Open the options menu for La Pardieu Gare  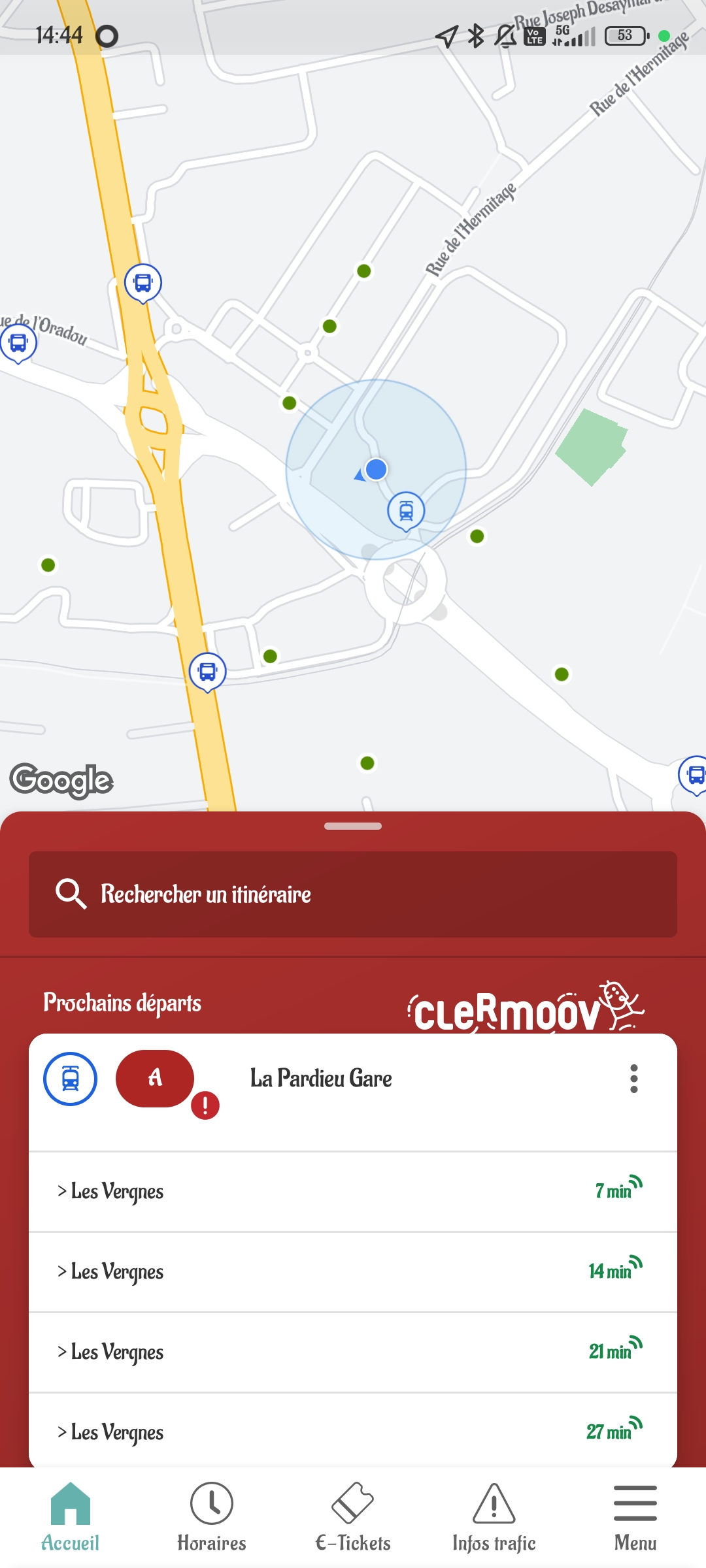(633, 1079)
